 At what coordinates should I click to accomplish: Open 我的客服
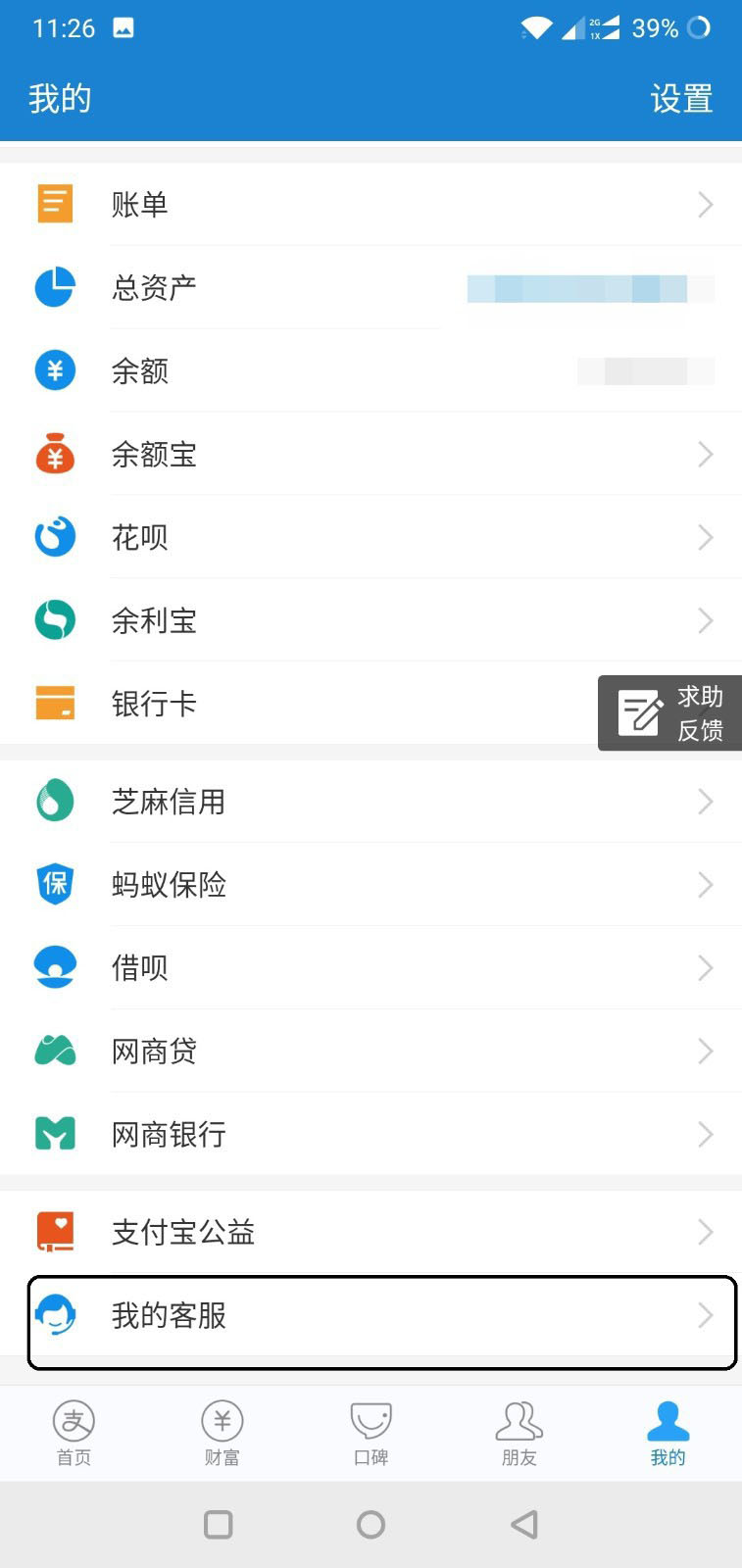pos(371,1316)
